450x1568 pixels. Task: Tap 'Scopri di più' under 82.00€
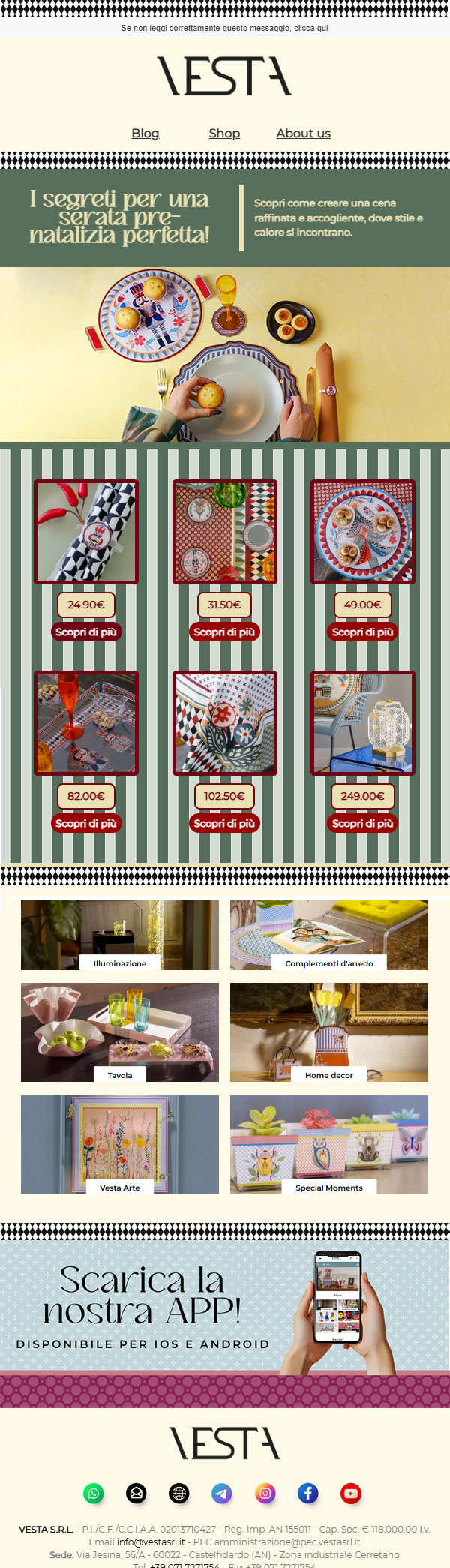pos(86,823)
